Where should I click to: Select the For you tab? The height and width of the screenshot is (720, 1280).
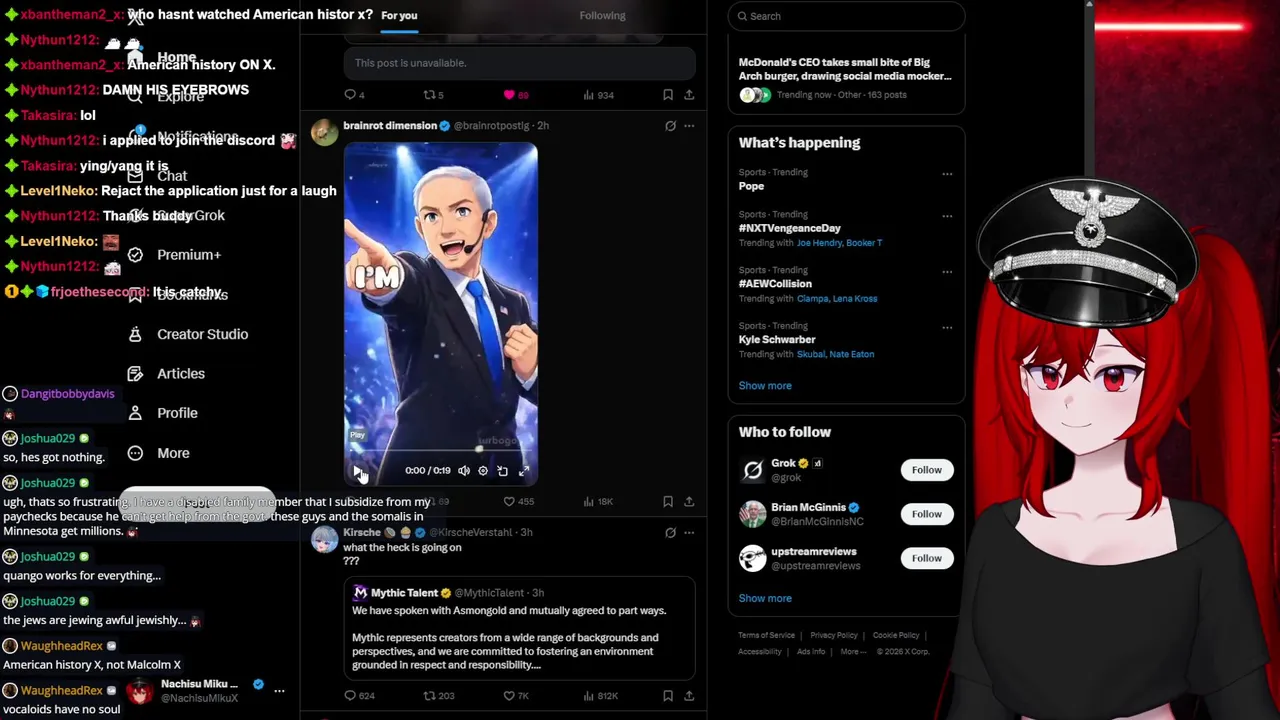click(399, 16)
